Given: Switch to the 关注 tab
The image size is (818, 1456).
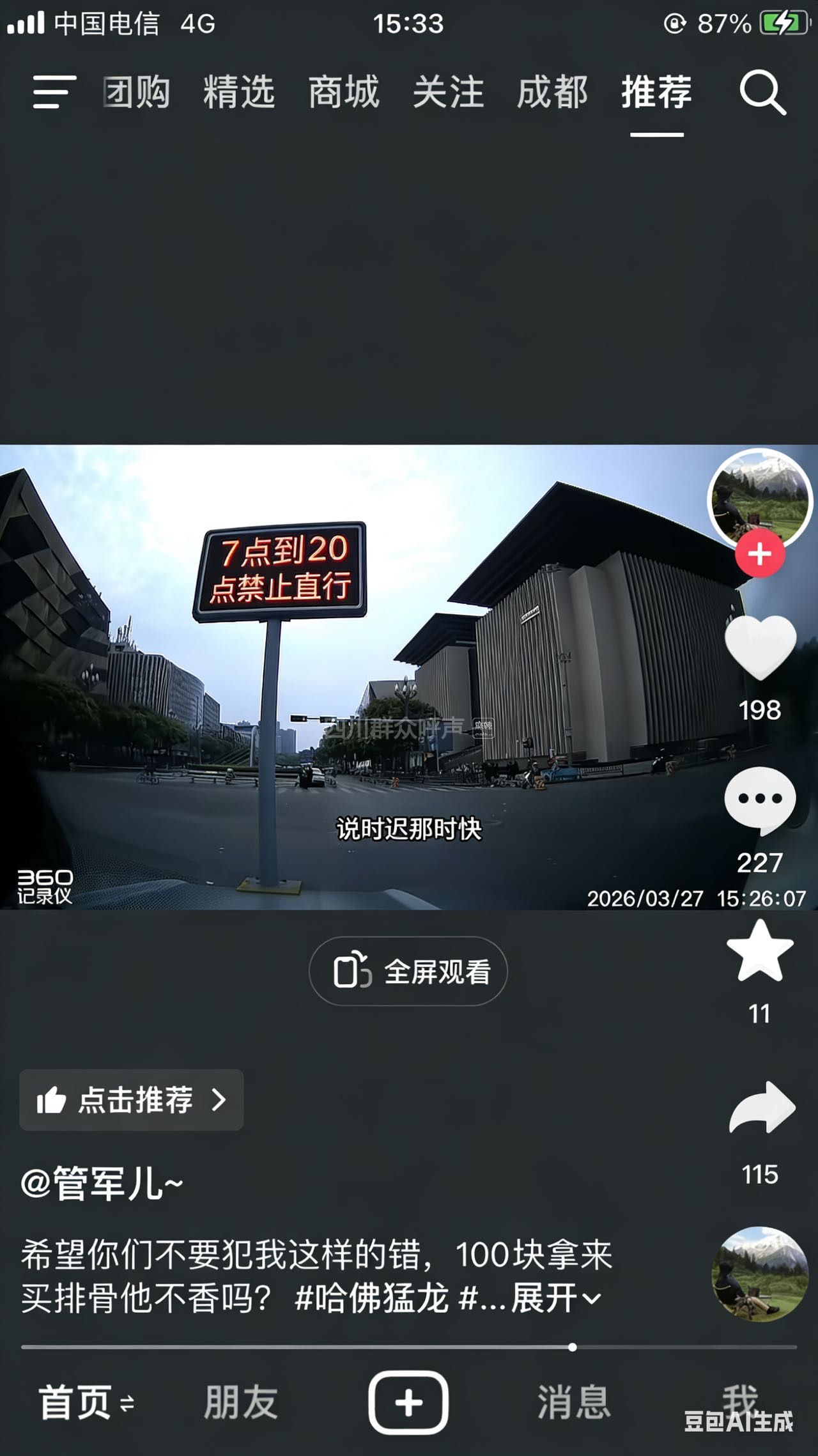Looking at the screenshot, I should tap(448, 92).
